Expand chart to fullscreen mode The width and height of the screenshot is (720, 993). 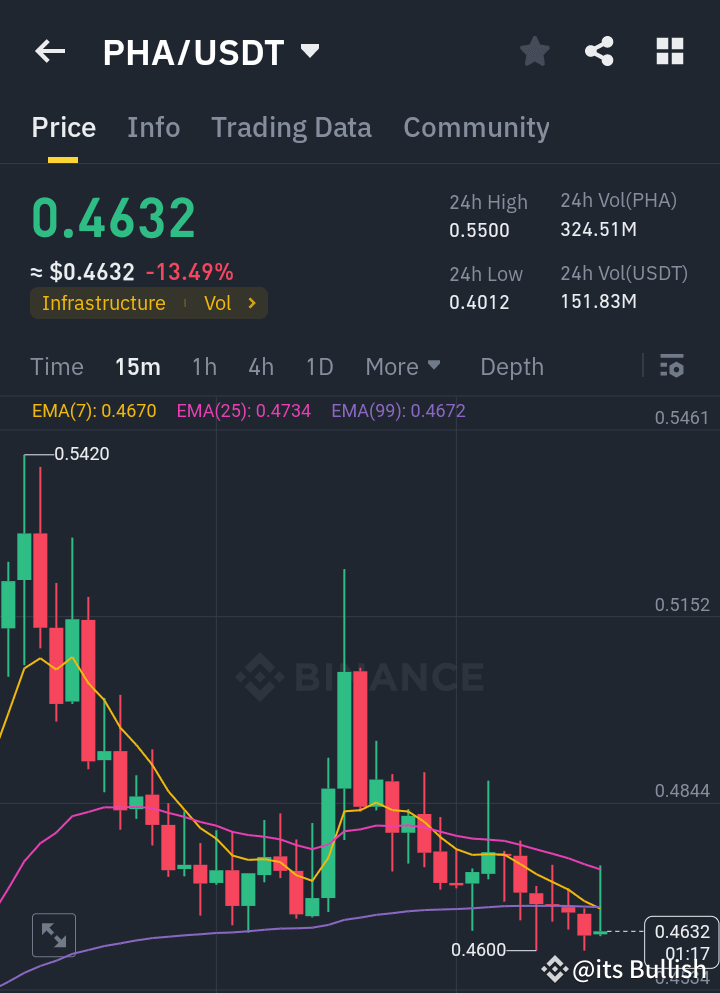pyautogui.click(x=54, y=934)
